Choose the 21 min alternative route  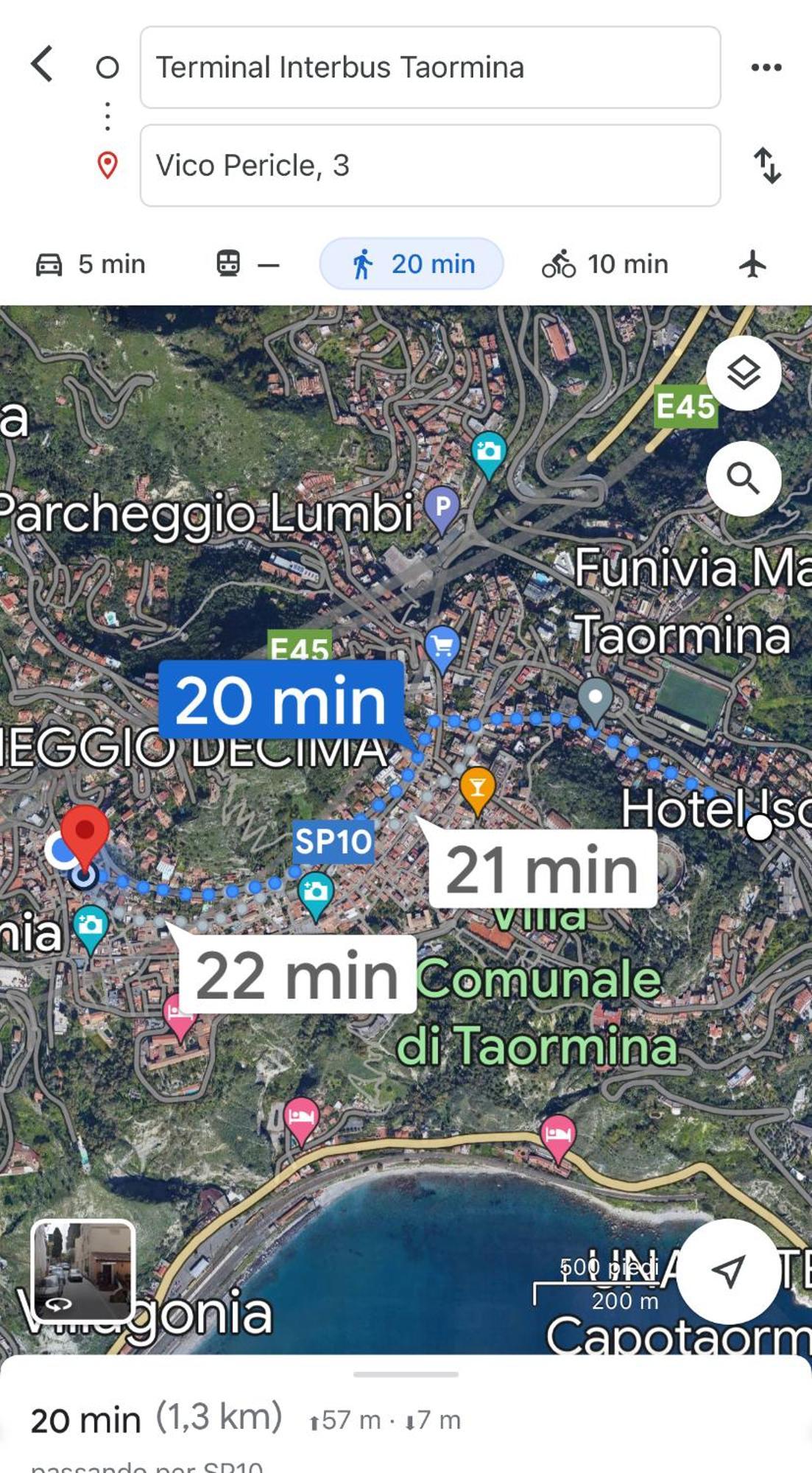click(541, 871)
